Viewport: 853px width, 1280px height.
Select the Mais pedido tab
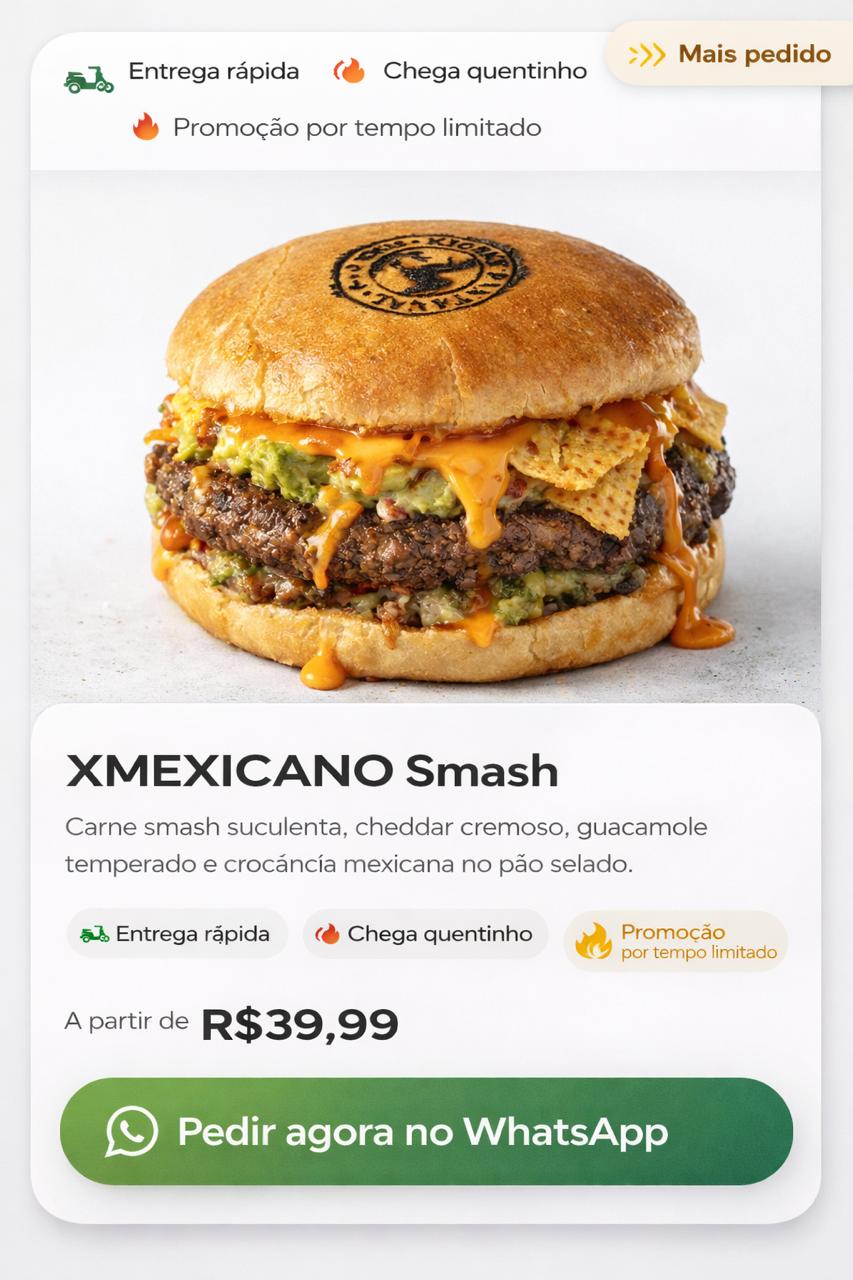click(752, 55)
